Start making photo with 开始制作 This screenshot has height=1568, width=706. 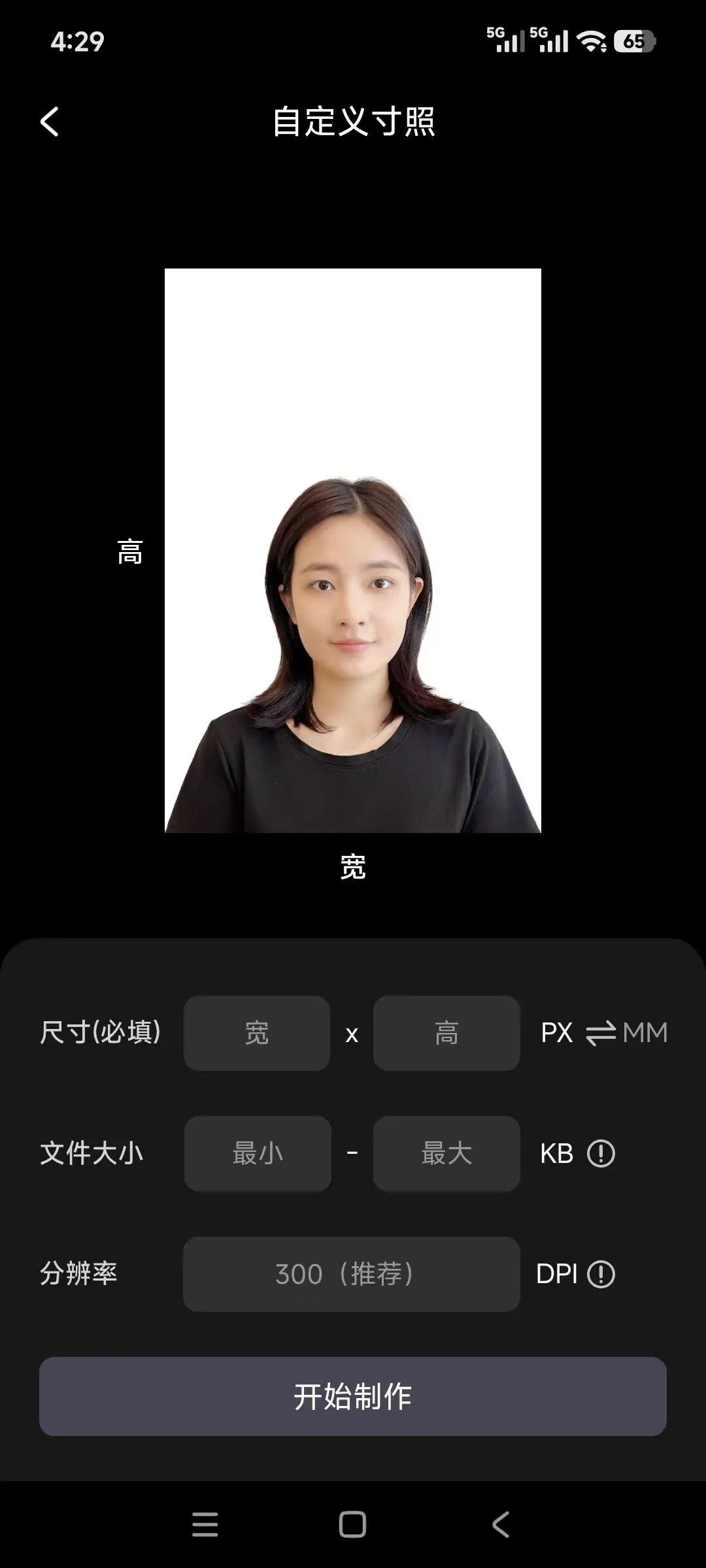point(353,1396)
